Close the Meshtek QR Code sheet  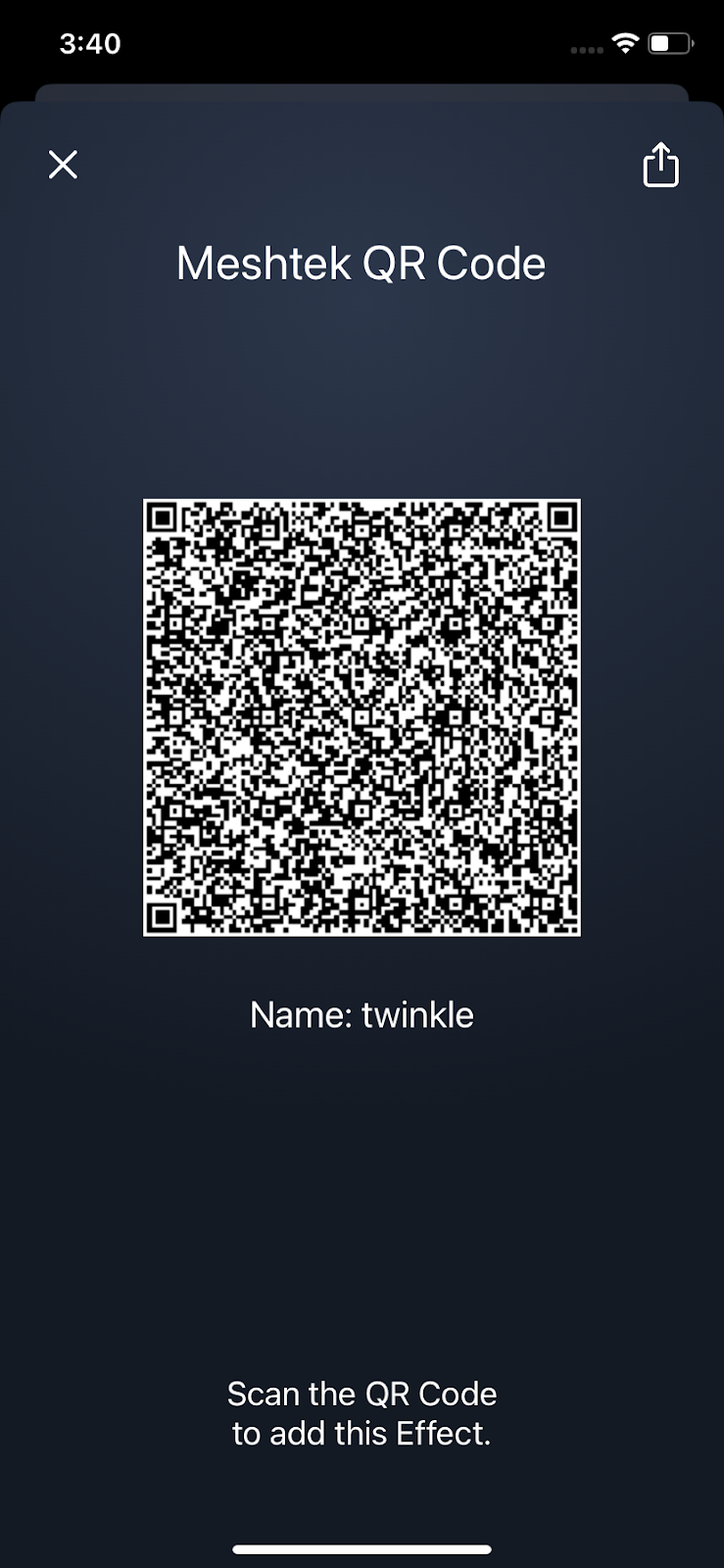63,165
